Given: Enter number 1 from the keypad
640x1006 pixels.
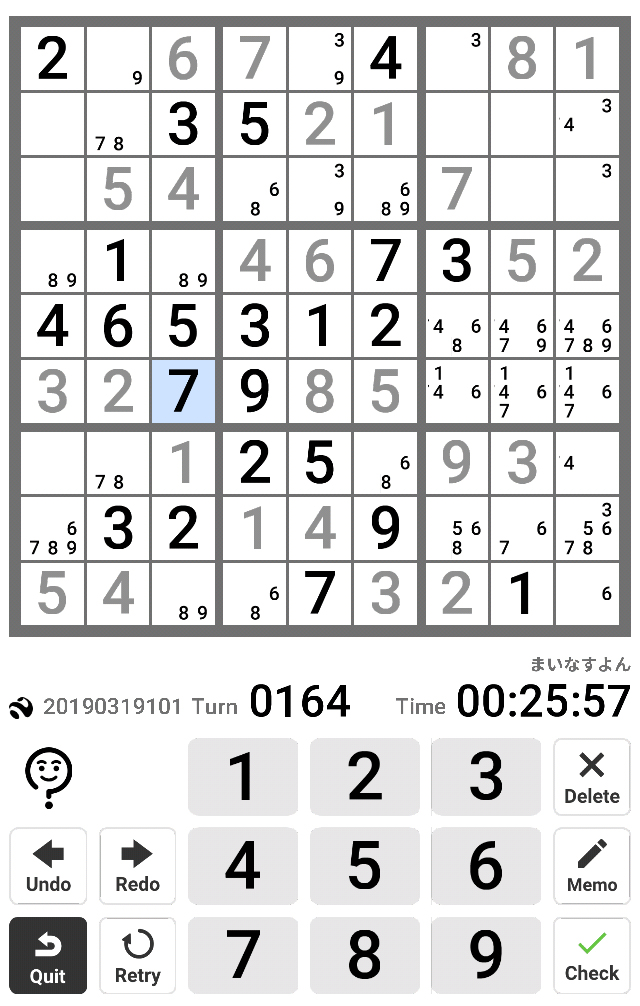Looking at the screenshot, I should 243,776.
